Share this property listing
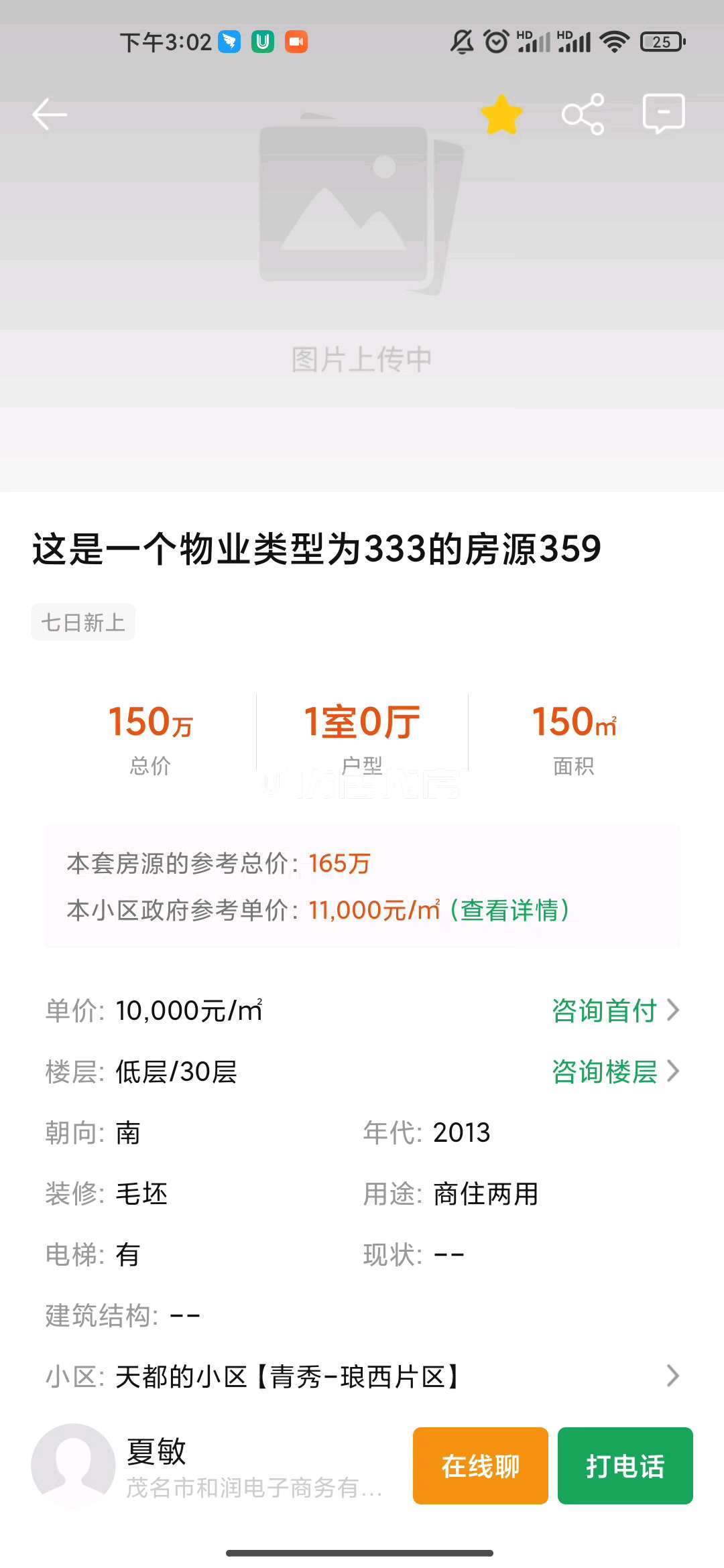 pyautogui.click(x=583, y=115)
